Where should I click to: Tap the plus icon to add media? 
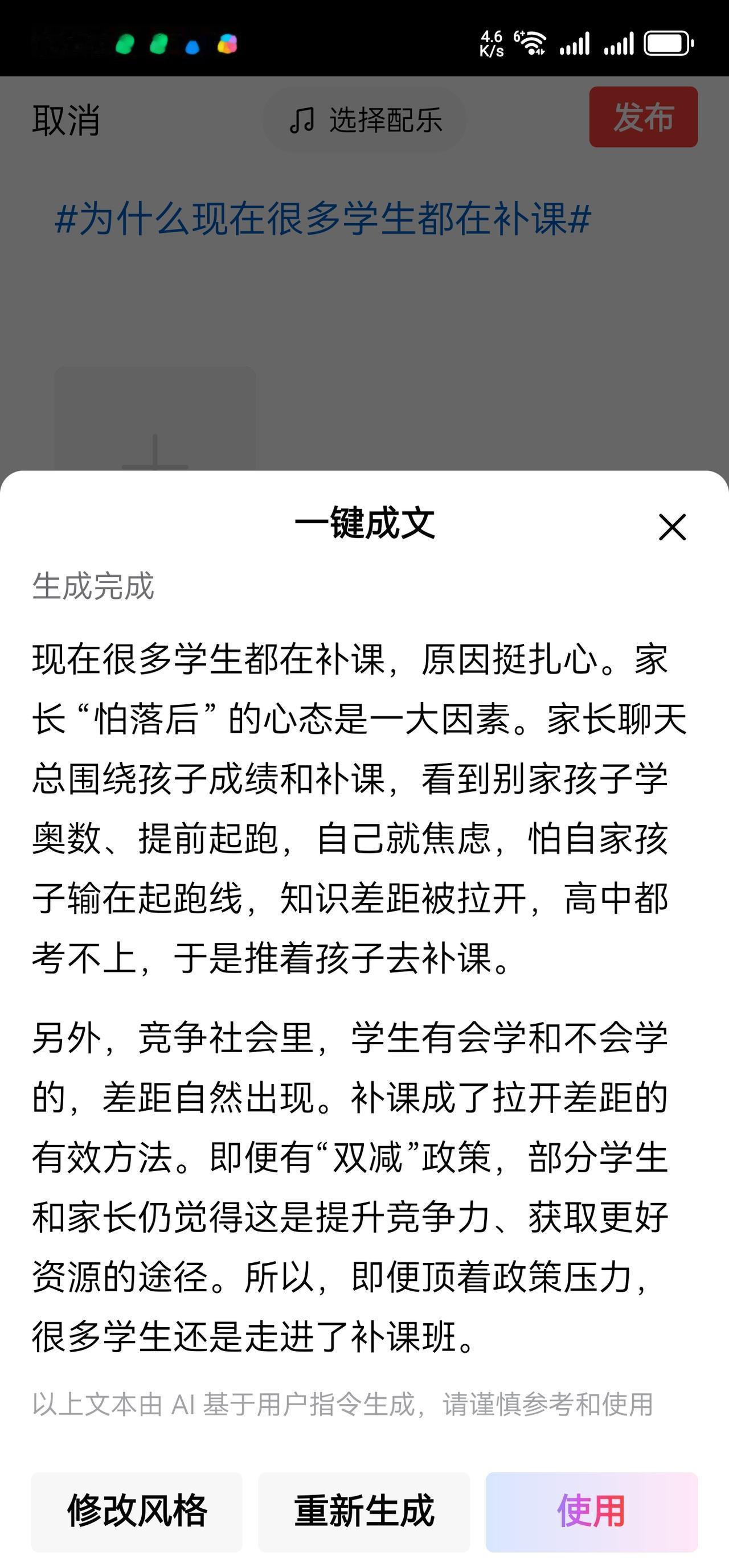[154, 461]
